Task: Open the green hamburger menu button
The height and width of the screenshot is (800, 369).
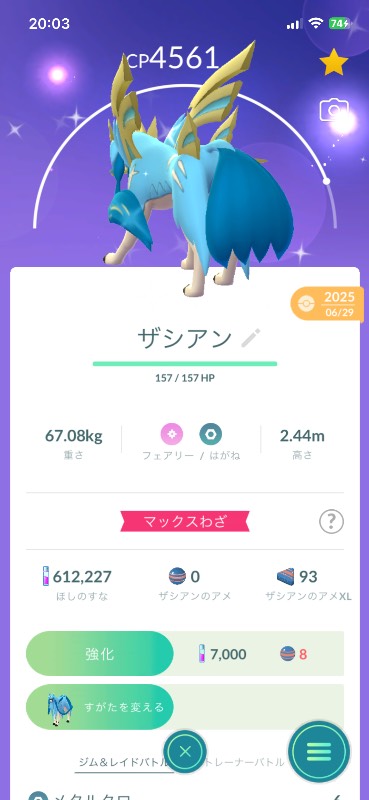Action: tap(319, 752)
